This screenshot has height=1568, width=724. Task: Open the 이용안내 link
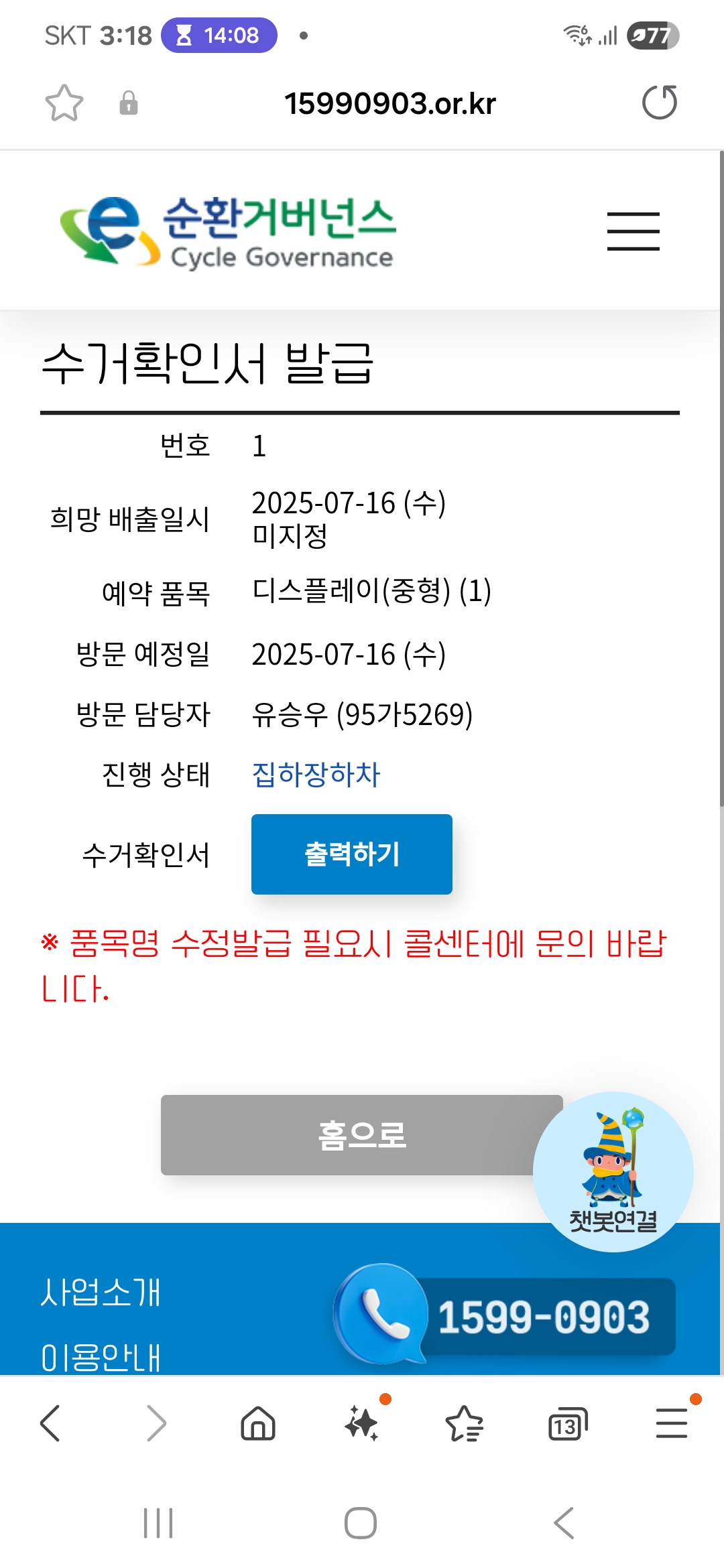[101, 1358]
